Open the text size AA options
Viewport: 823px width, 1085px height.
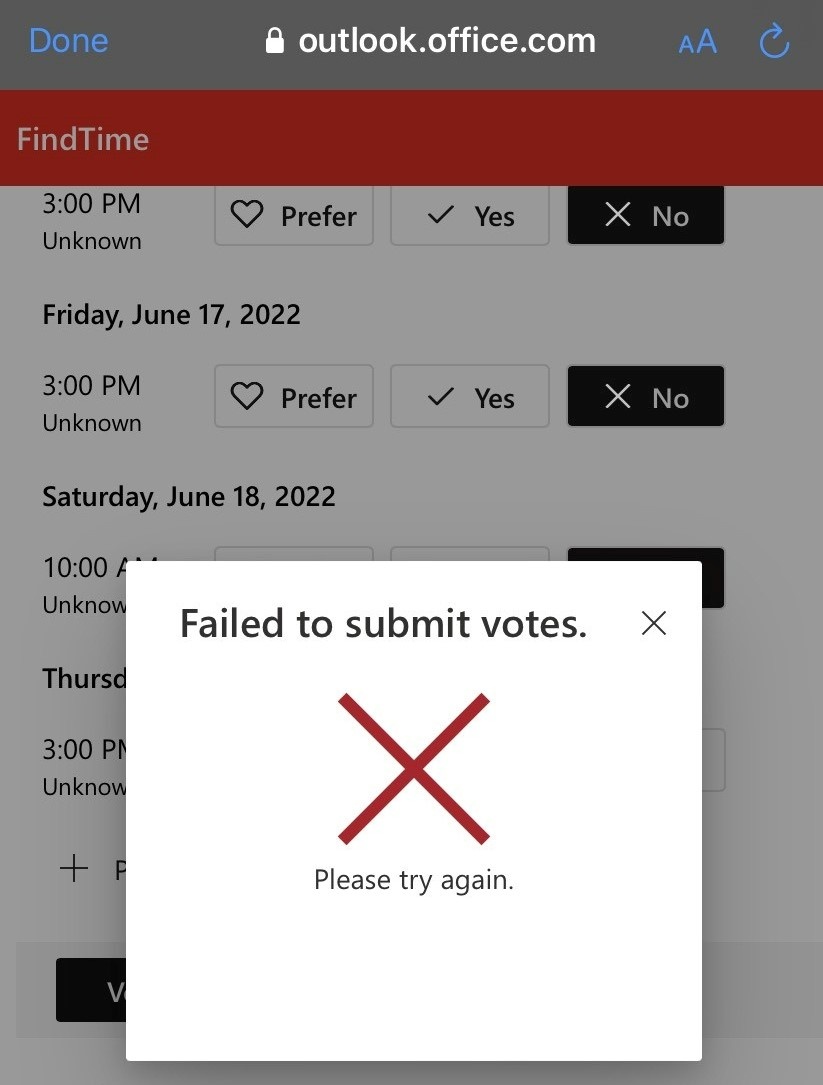[x=697, y=42]
